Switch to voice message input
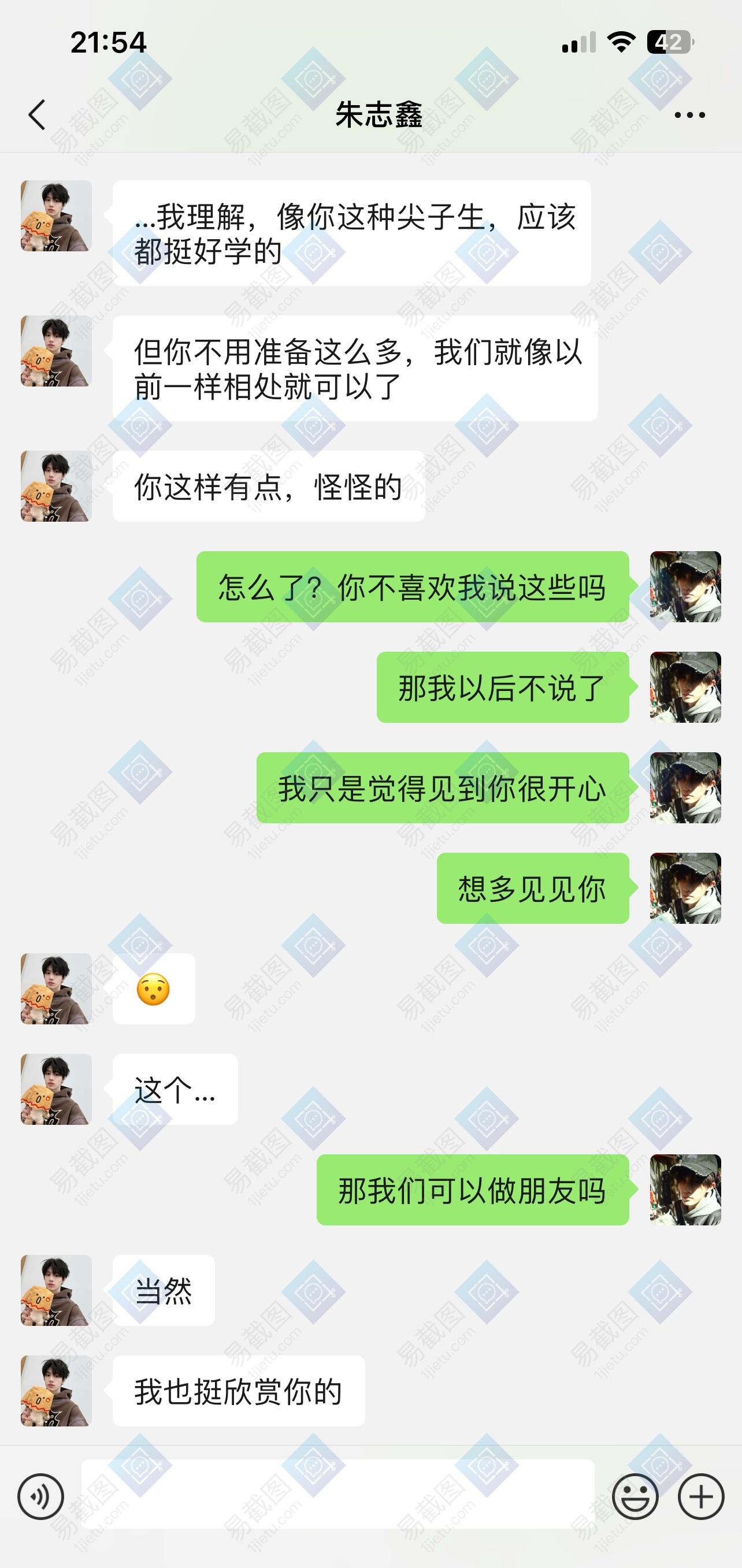The width and height of the screenshot is (742, 1568). pos(41,1496)
